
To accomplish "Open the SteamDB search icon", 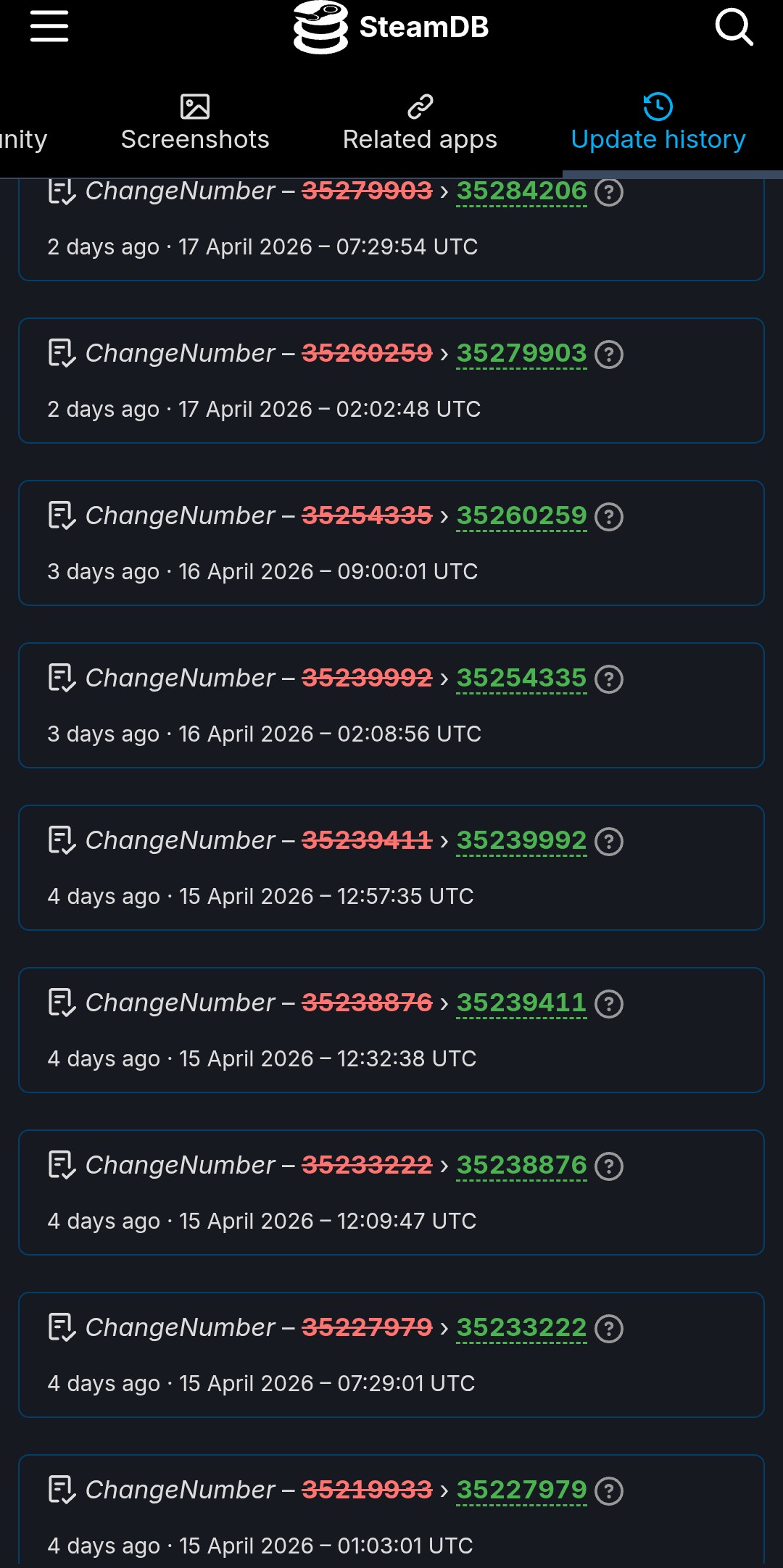I will click(734, 28).
